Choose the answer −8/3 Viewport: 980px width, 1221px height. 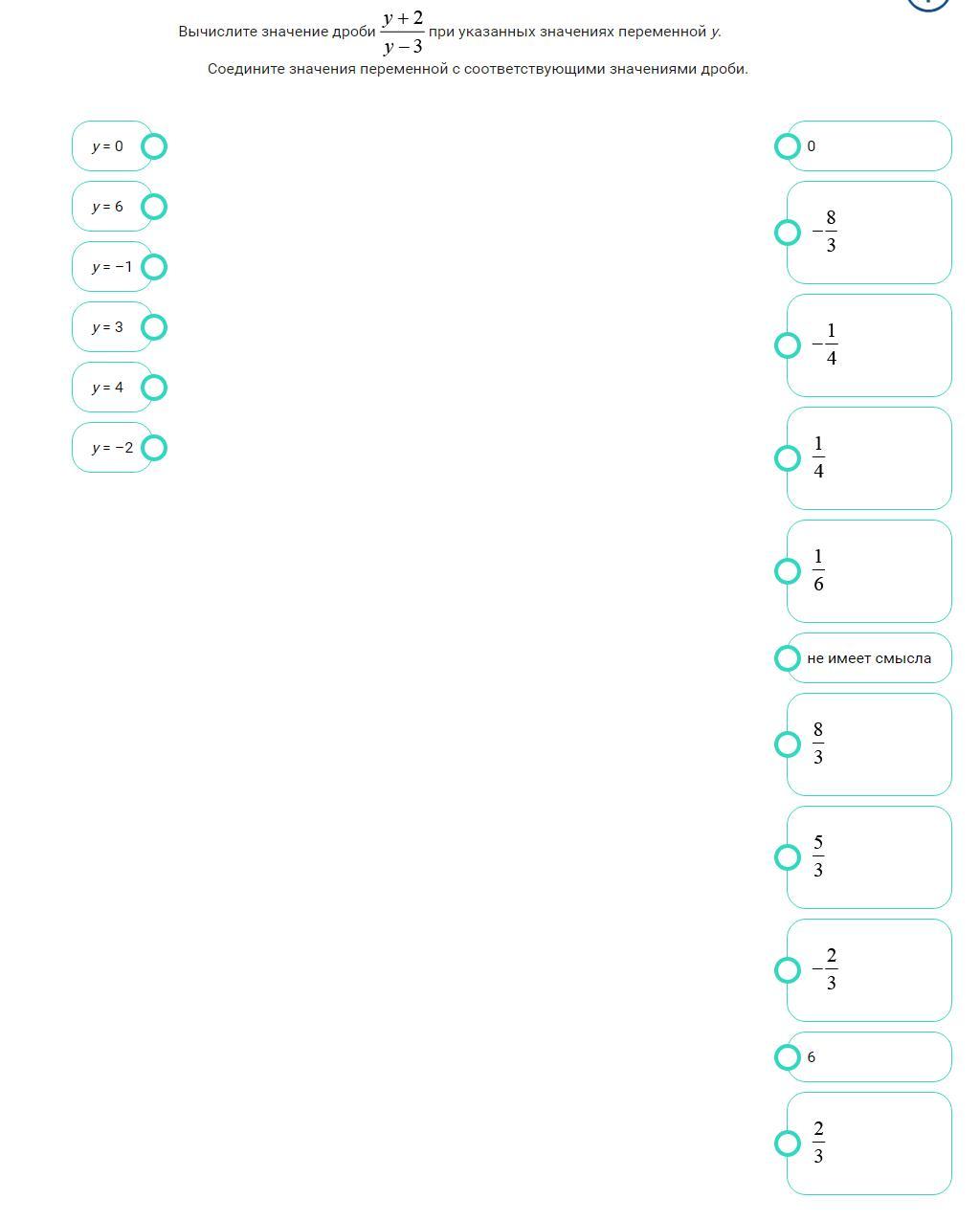869,233
